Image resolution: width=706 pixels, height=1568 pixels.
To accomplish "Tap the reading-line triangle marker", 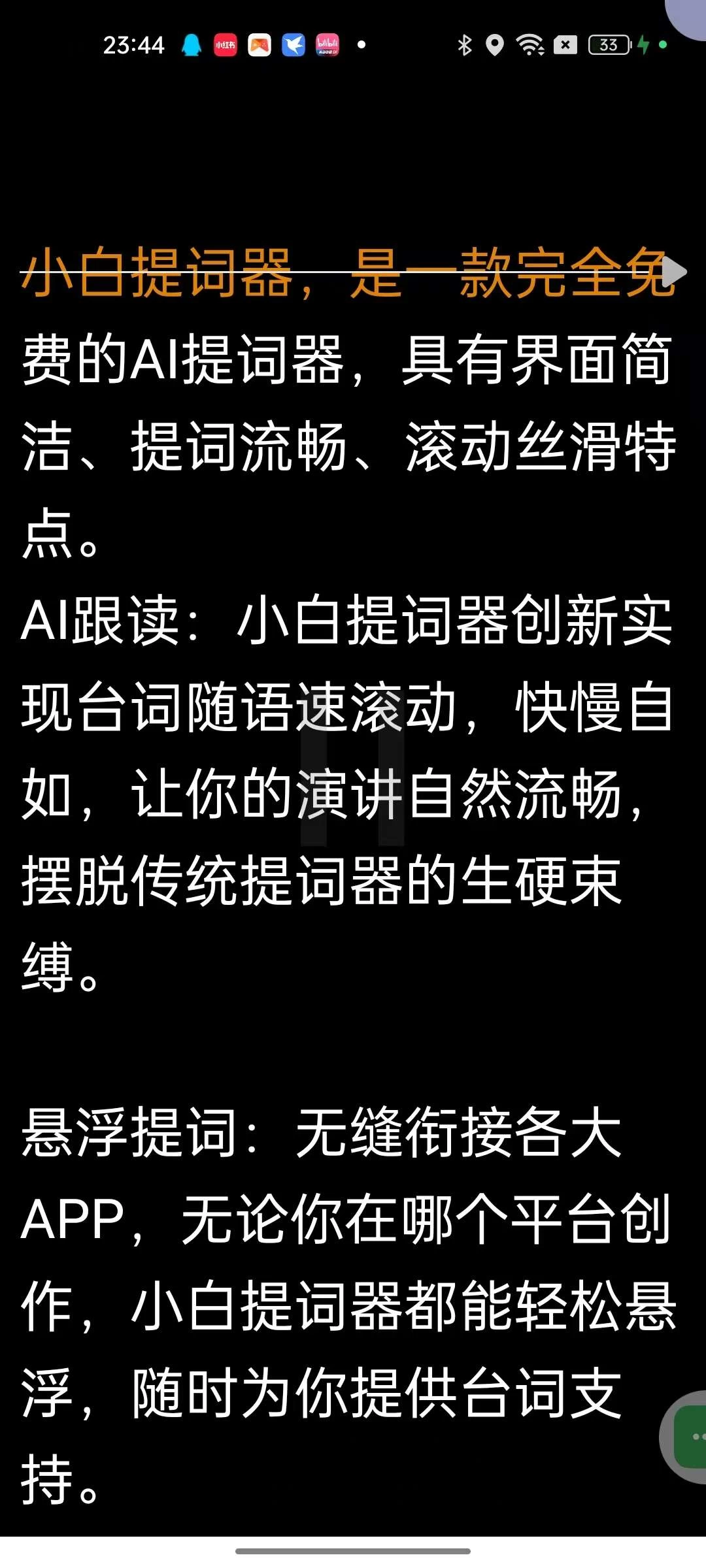I will click(675, 272).
